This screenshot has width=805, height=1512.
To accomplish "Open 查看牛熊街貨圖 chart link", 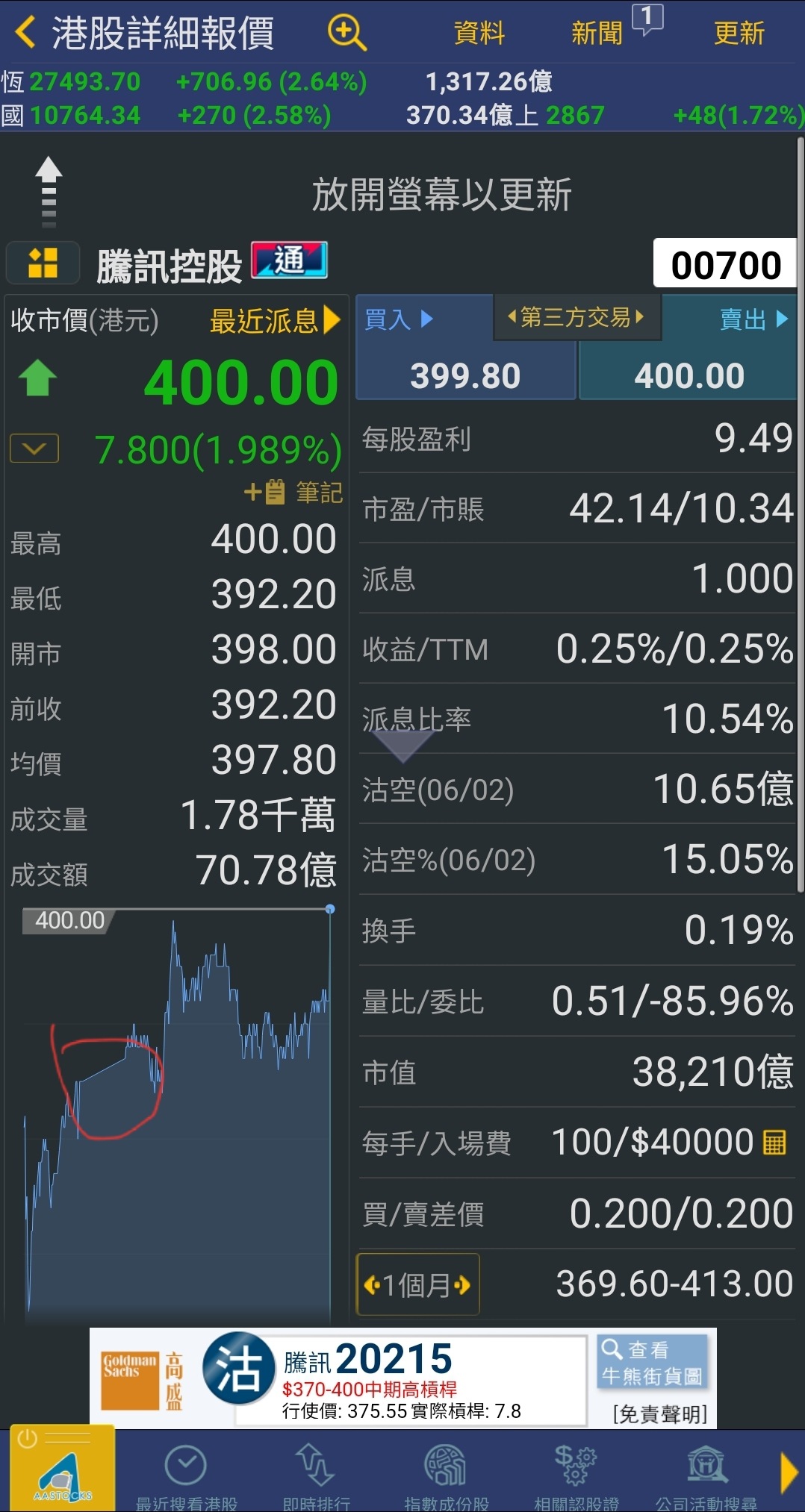I will (651, 1361).
